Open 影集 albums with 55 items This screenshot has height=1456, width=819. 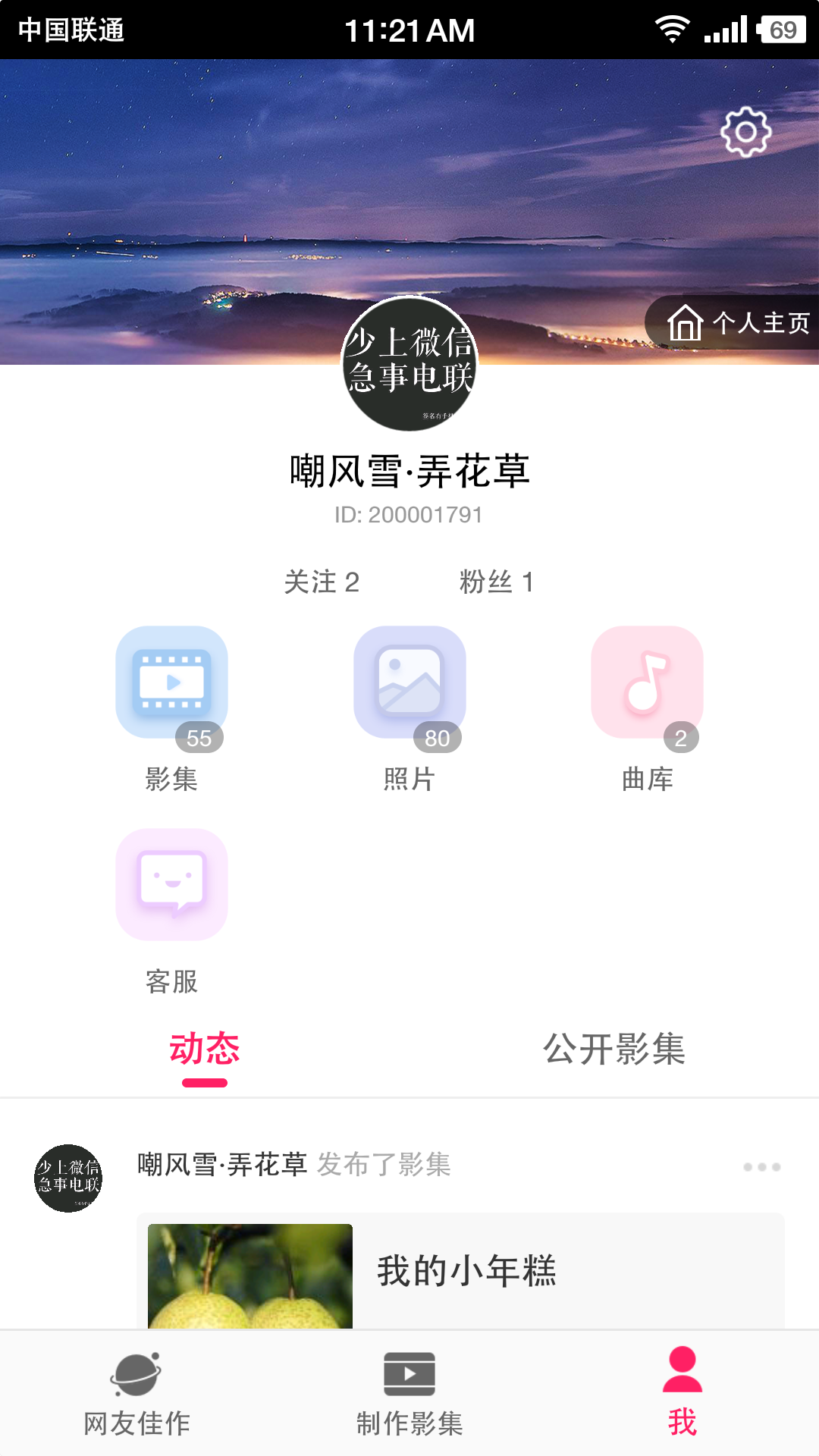pyautogui.click(x=171, y=682)
